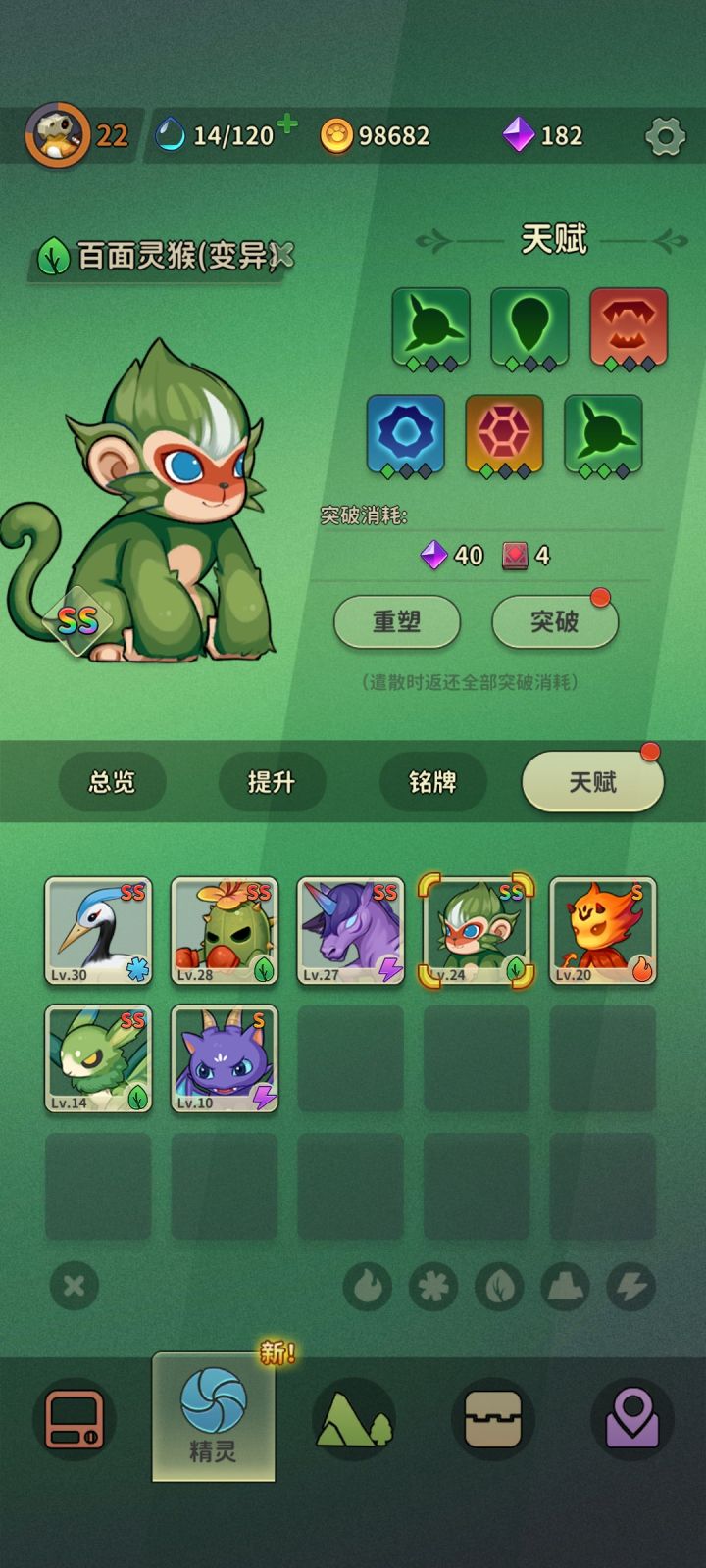Open the adventure mountain icon
Screen dimensions: 706x1568
point(353,1418)
